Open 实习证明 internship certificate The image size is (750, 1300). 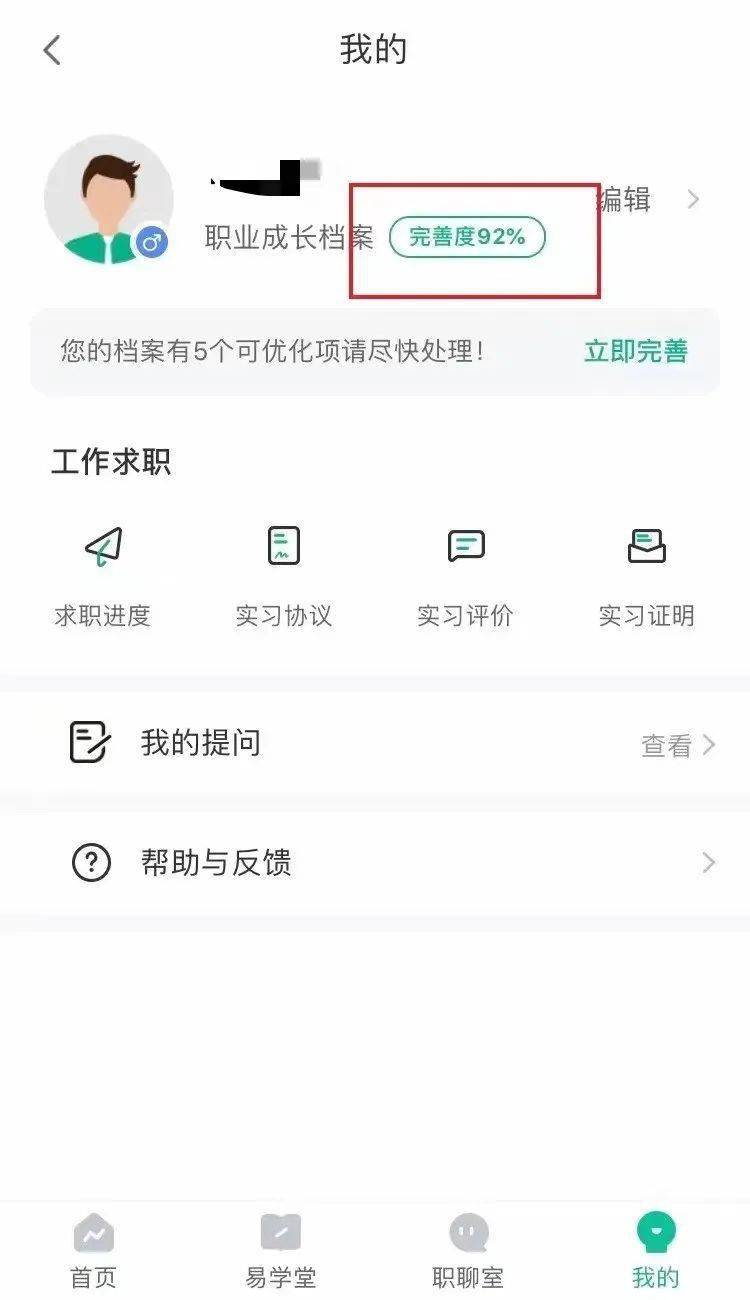pyautogui.click(x=647, y=577)
